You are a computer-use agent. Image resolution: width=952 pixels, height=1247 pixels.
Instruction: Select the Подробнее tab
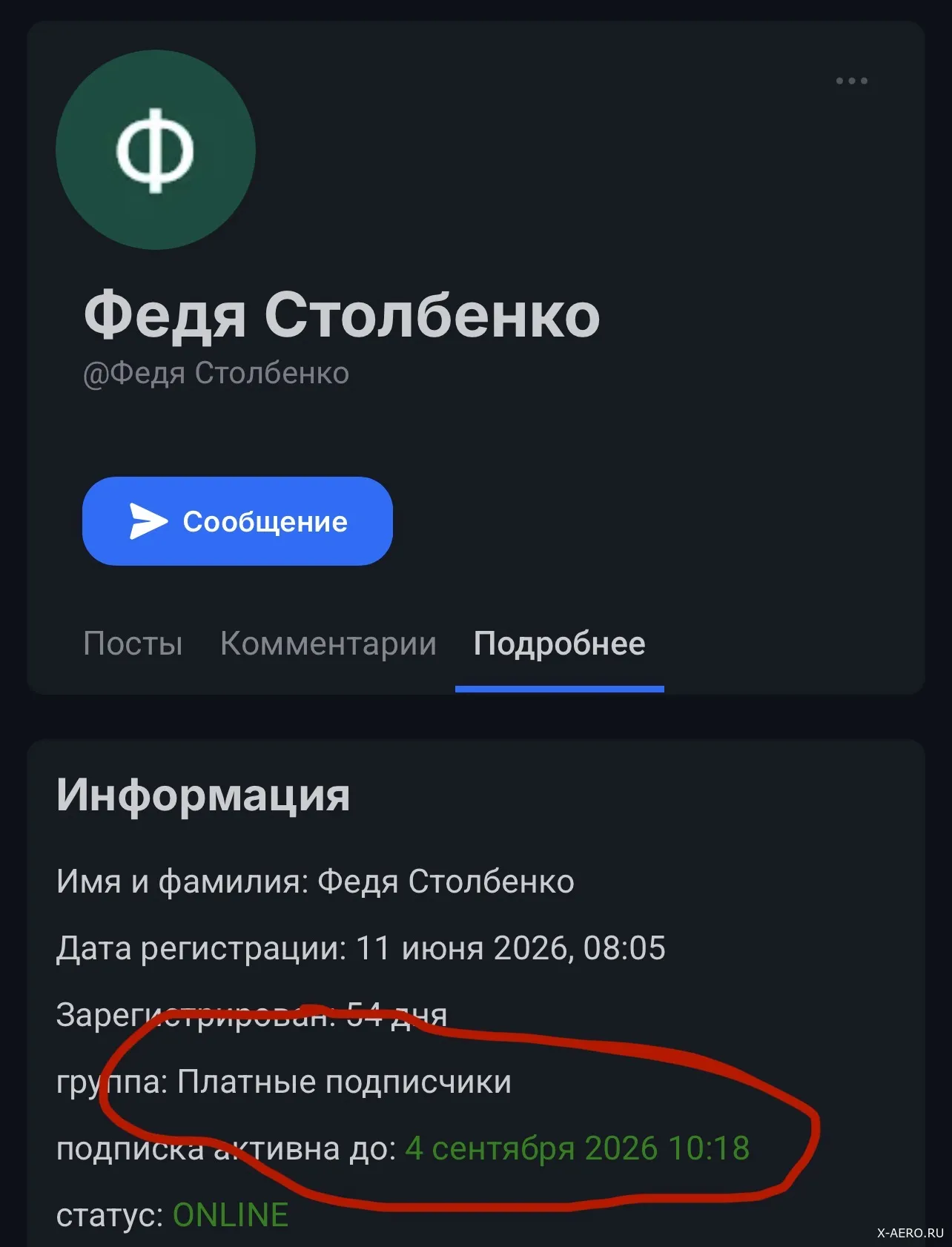[560, 644]
